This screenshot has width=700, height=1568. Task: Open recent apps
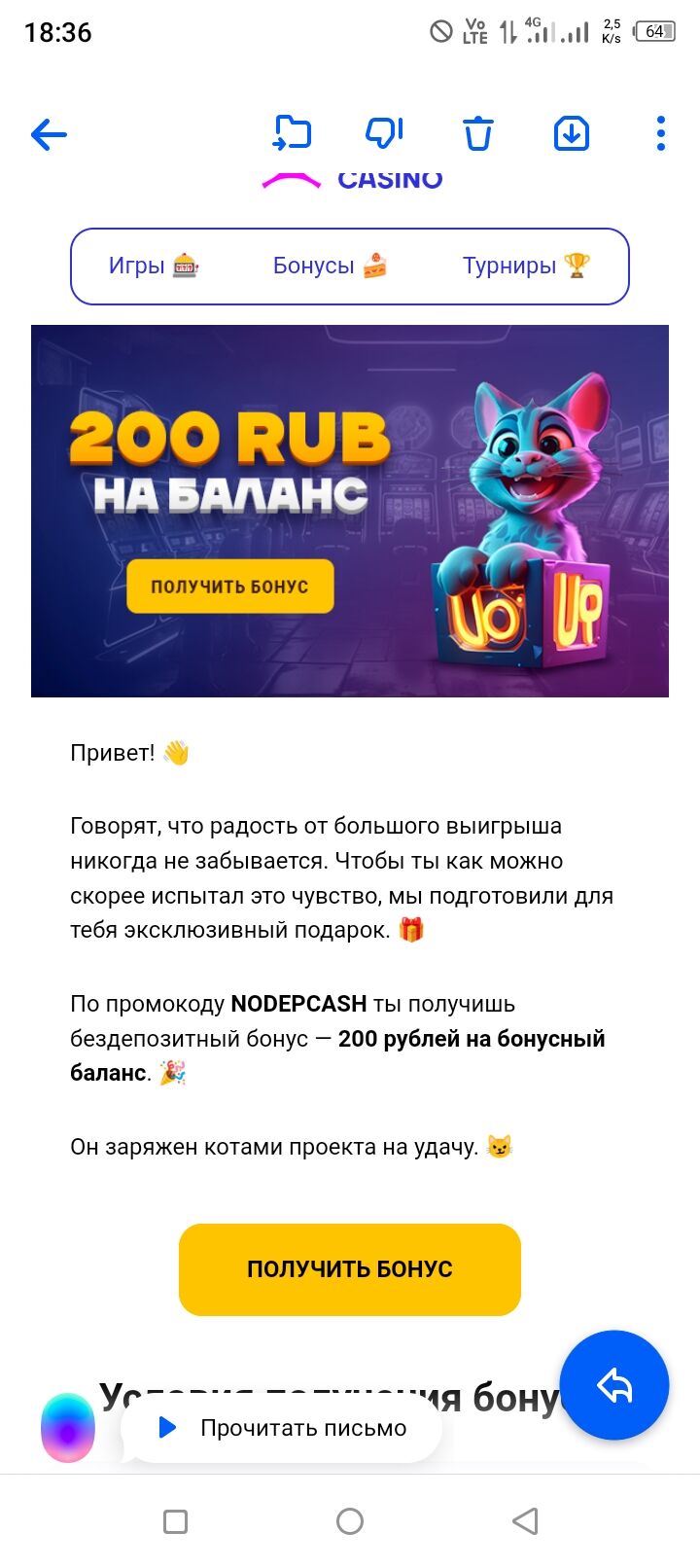[176, 1521]
